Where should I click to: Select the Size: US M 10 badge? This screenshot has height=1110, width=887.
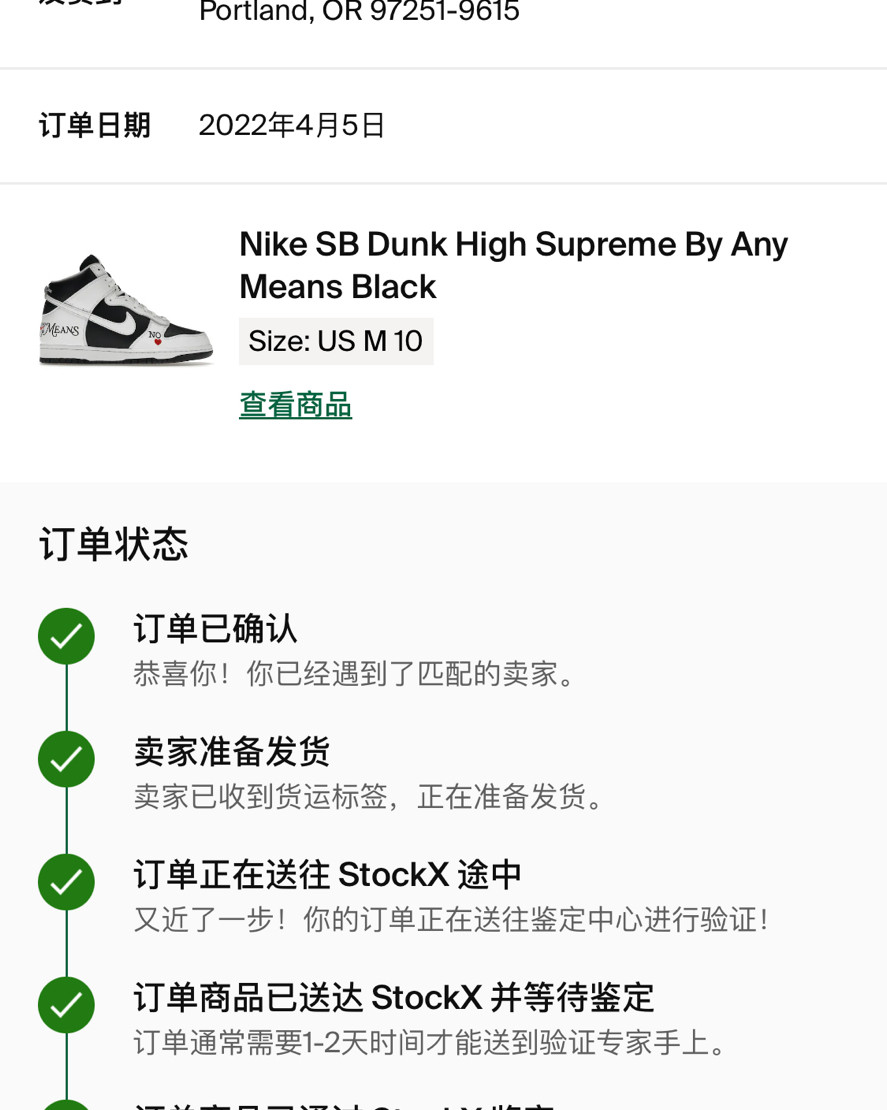pyautogui.click(x=336, y=341)
